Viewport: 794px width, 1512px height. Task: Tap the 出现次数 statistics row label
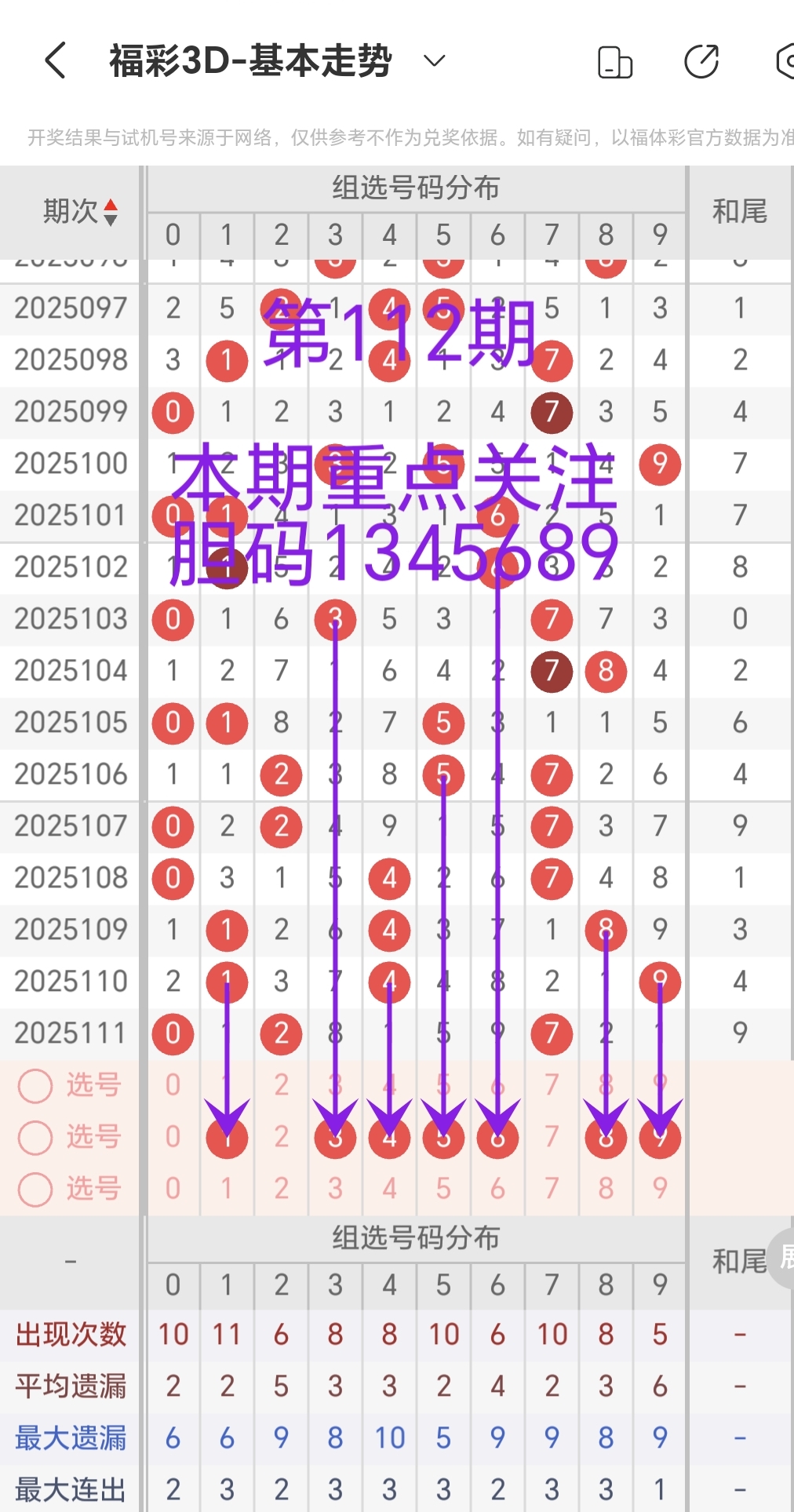(x=71, y=1334)
